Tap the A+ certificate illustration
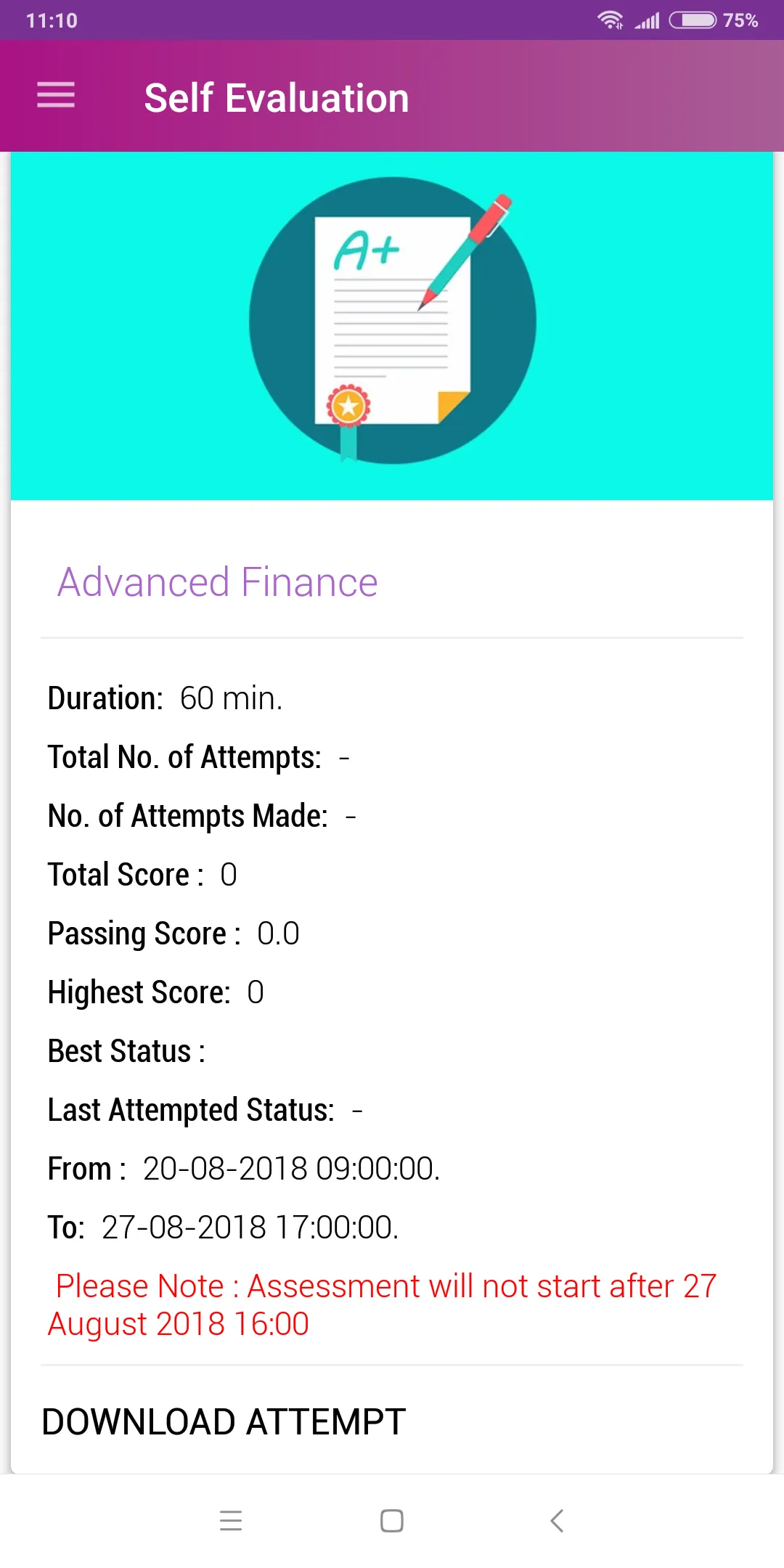Image resolution: width=784 pixels, height=1568 pixels. click(x=392, y=323)
